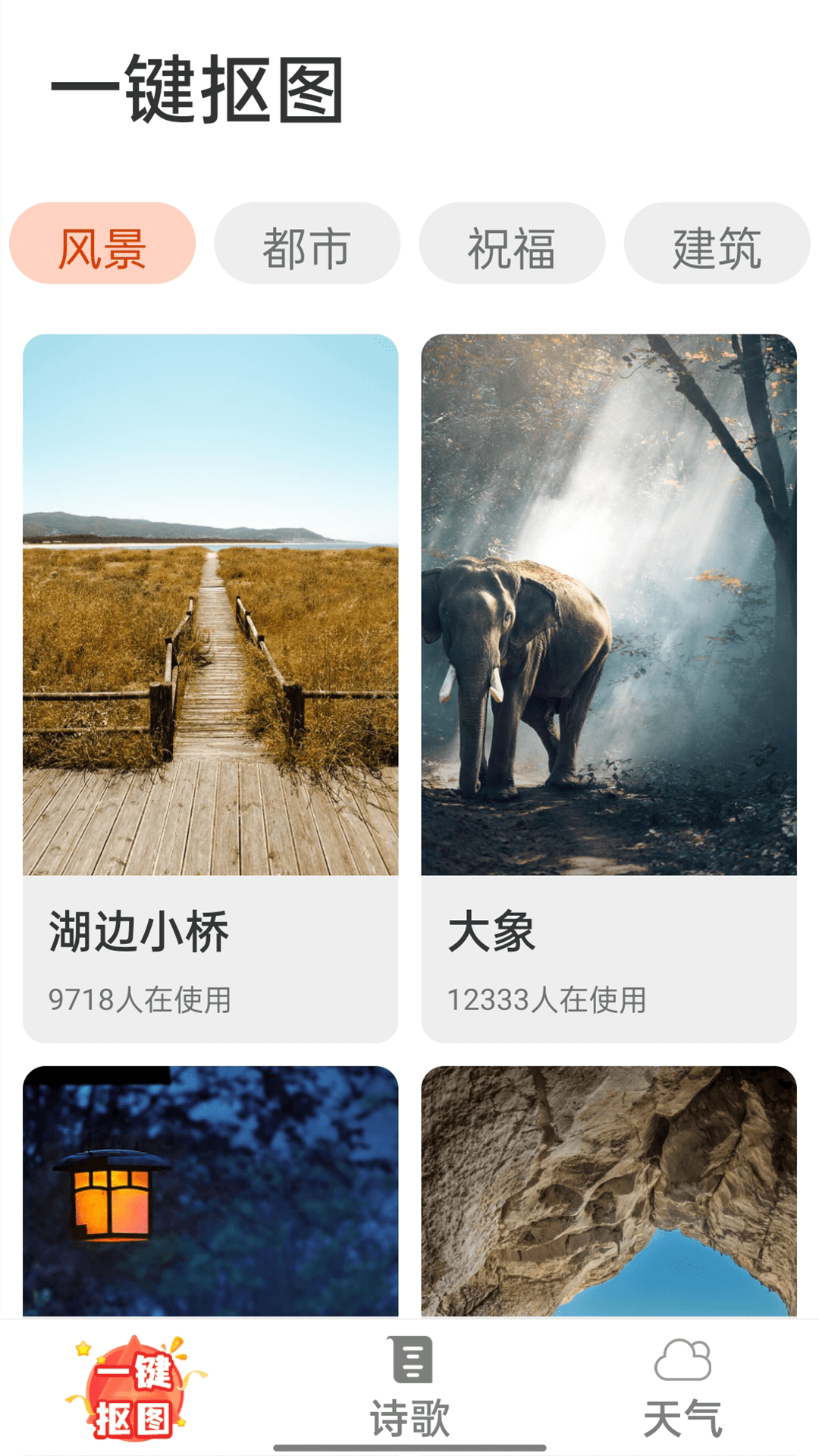This screenshot has width=819, height=1456.
Task: Choose the 祝福 category chip
Action: pos(512,243)
